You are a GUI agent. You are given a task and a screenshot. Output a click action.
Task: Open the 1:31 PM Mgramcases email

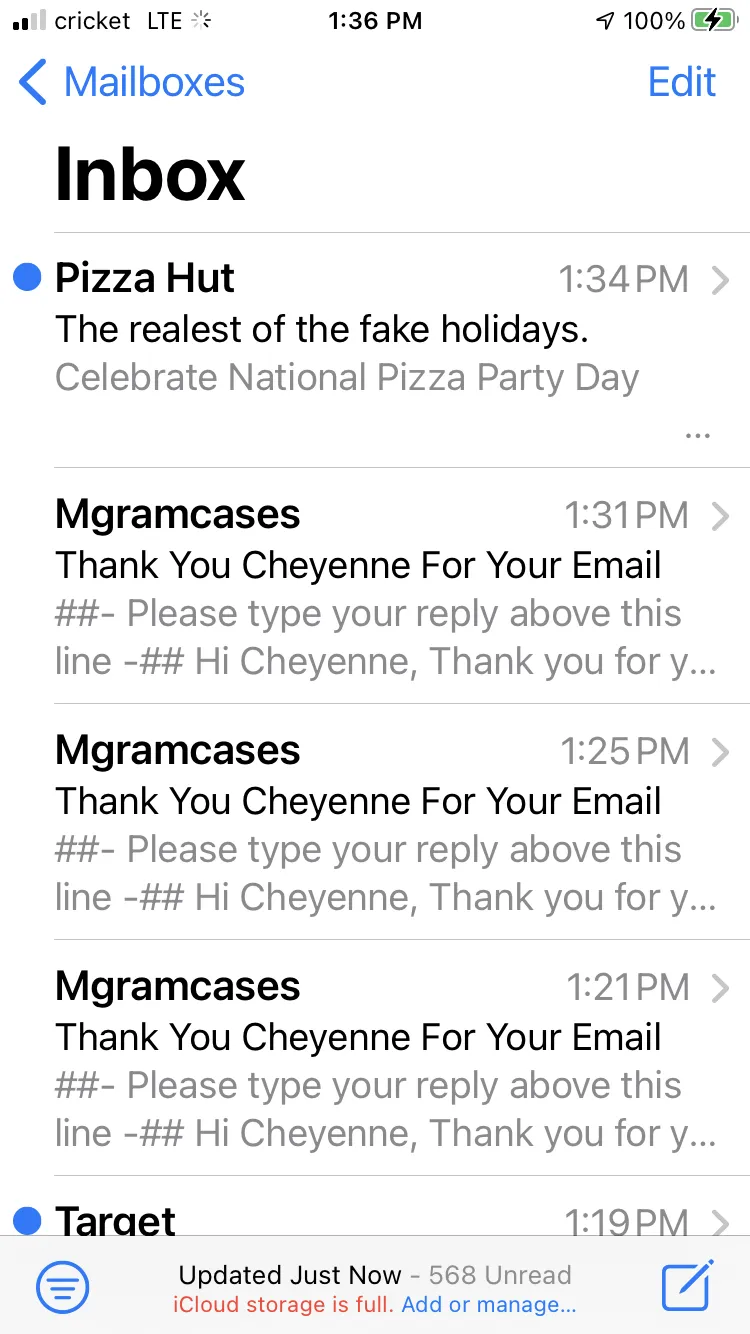pyautogui.click(x=375, y=585)
